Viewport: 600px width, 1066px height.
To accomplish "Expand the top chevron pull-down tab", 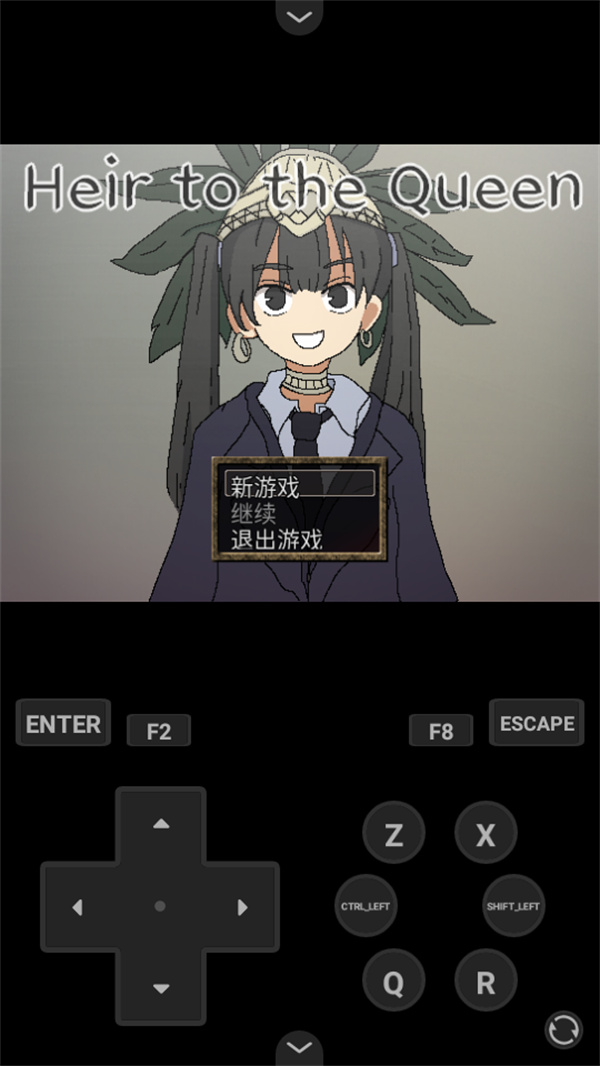I will pyautogui.click(x=299, y=16).
